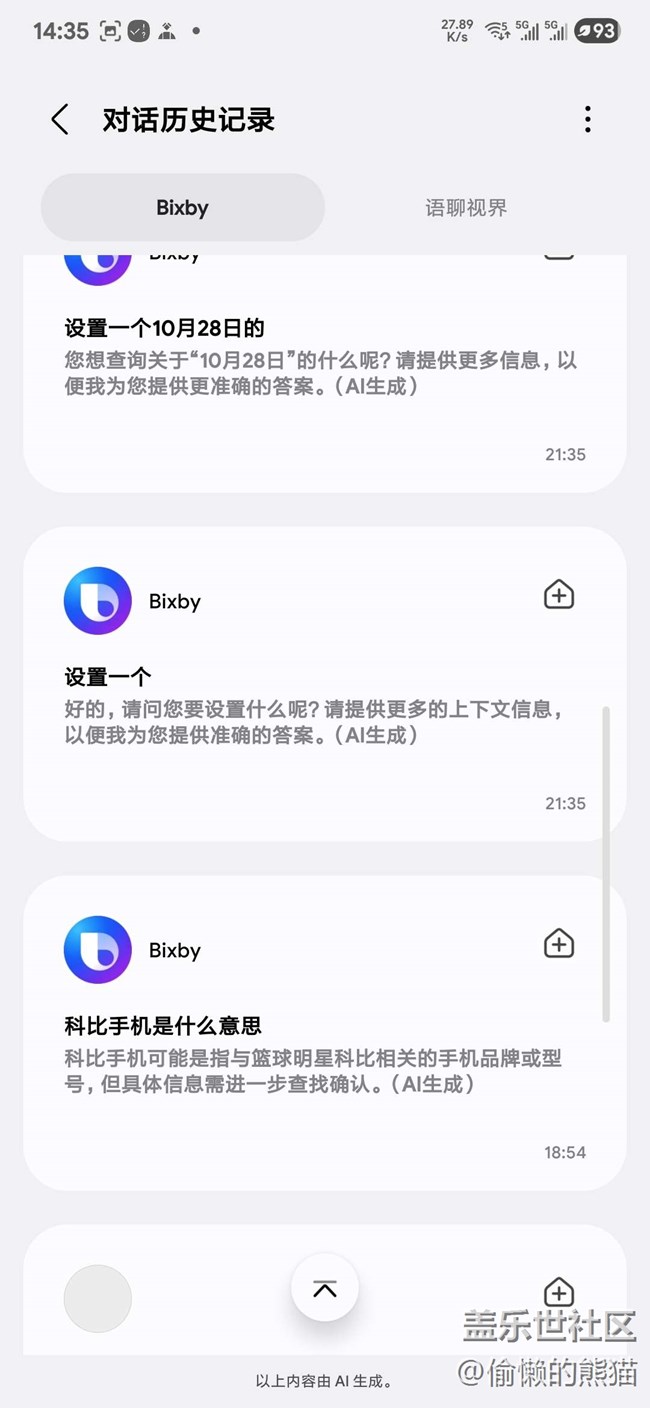Jump to top with the floating arrow button

(x=325, y=1289)
